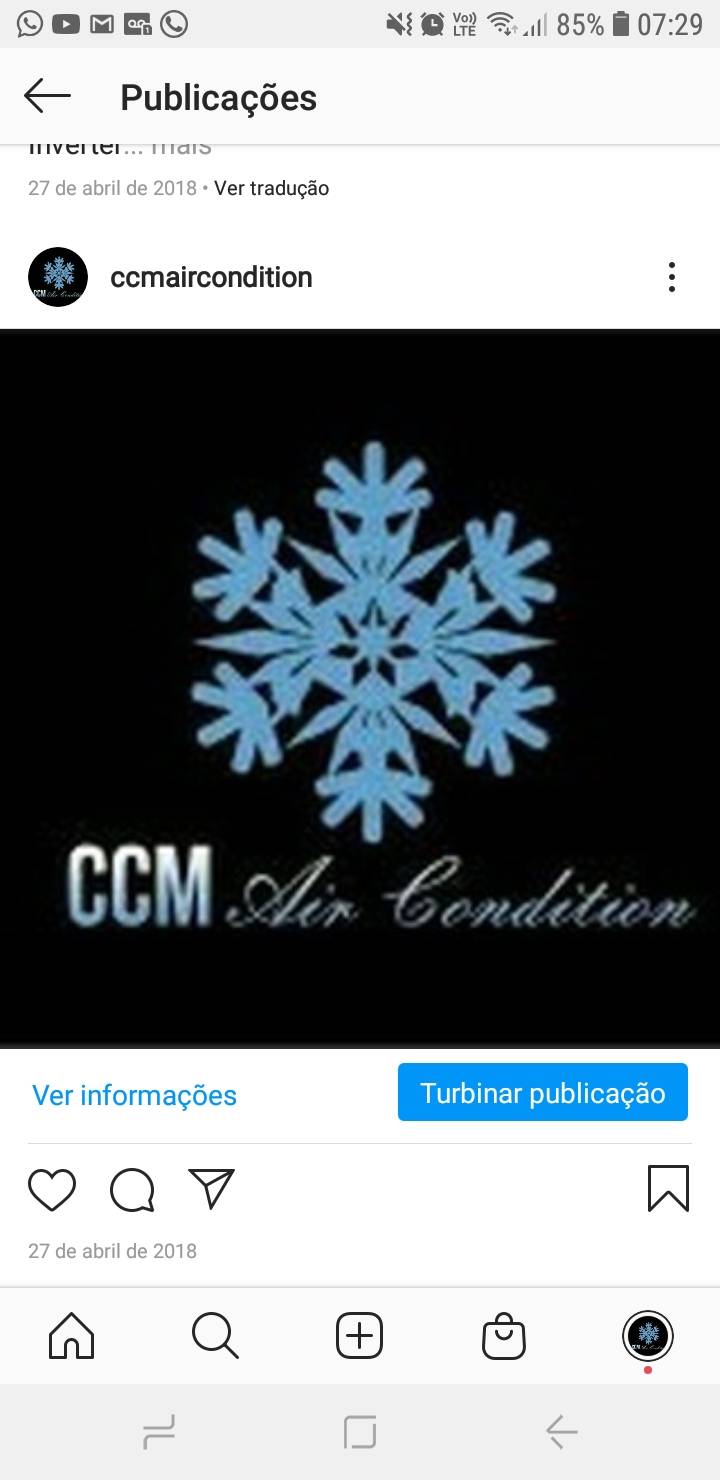Go back from Publicações
The width and height of the screenshot is (720, 1480).
click(47, 97)
